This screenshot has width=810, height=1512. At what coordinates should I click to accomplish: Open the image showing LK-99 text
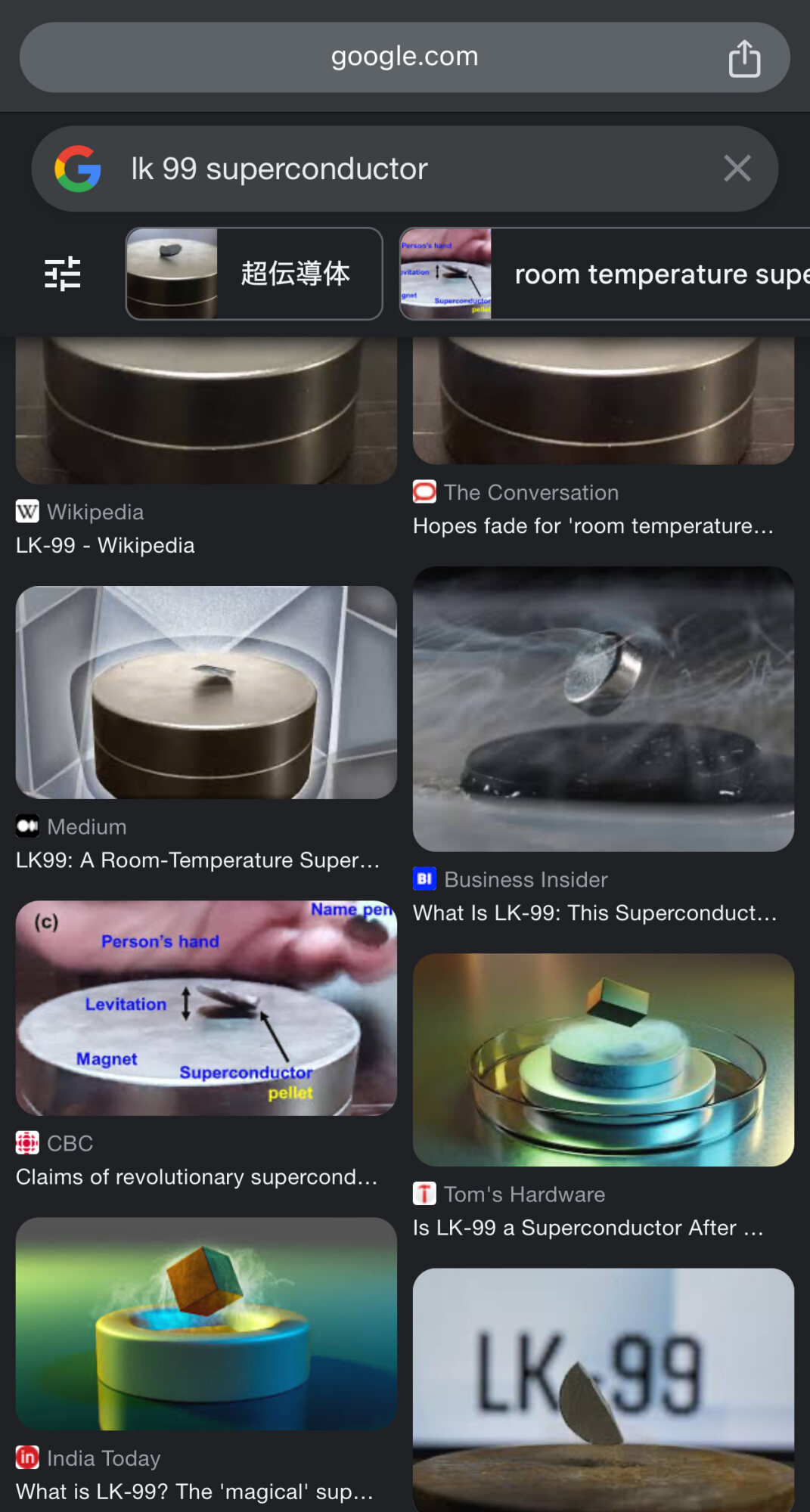[x=603, y=1390]
